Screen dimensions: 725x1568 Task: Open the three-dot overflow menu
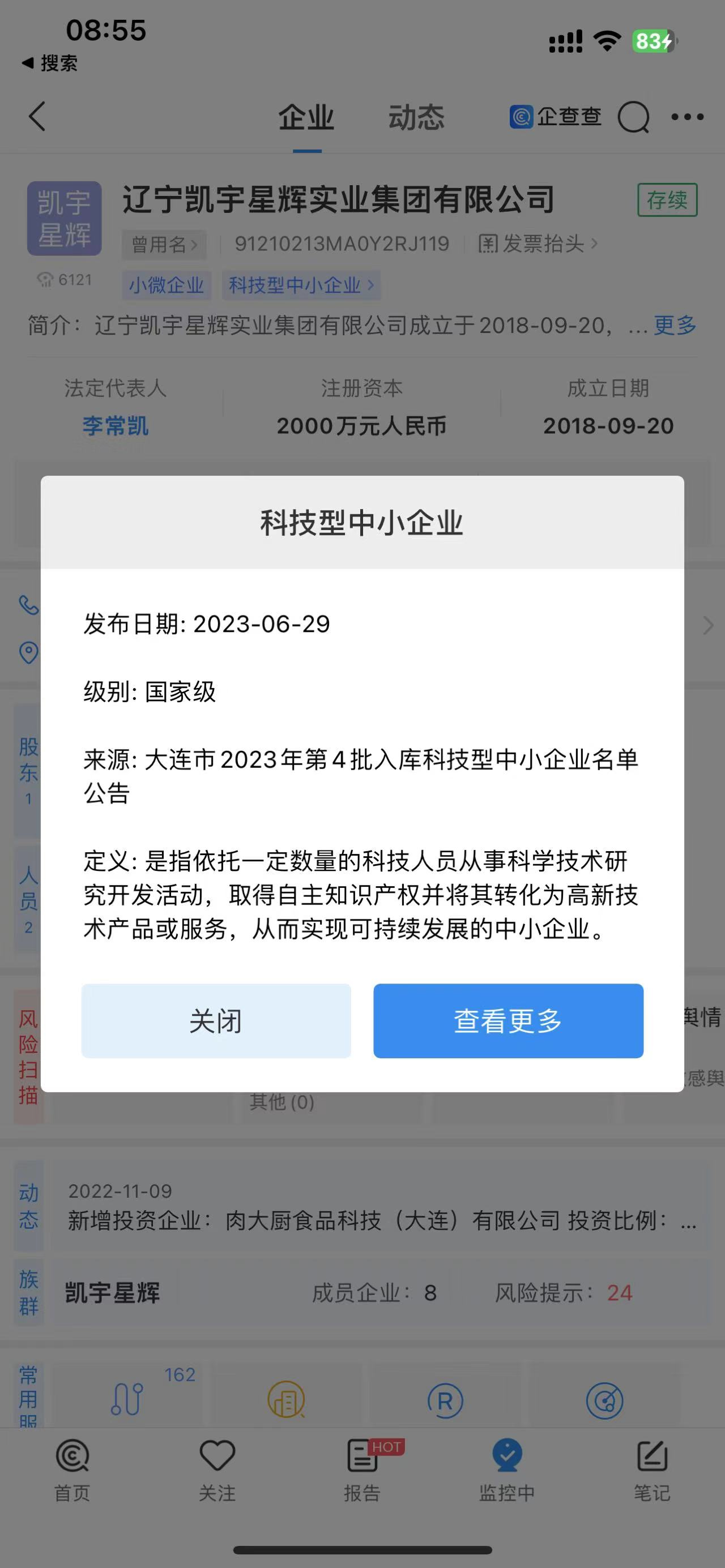(687, 117)
